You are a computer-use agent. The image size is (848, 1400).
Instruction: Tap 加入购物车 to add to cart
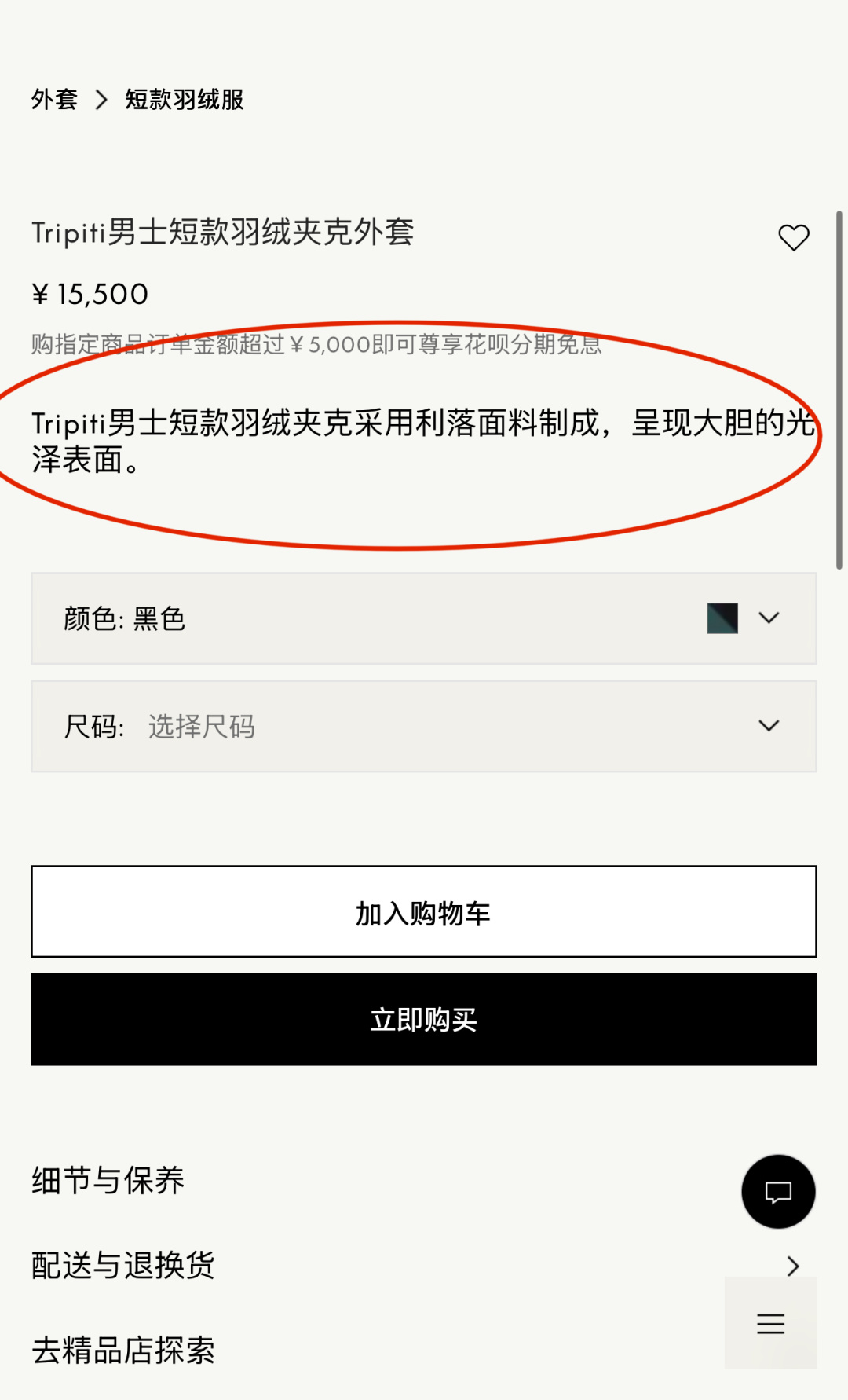point(424,911)
